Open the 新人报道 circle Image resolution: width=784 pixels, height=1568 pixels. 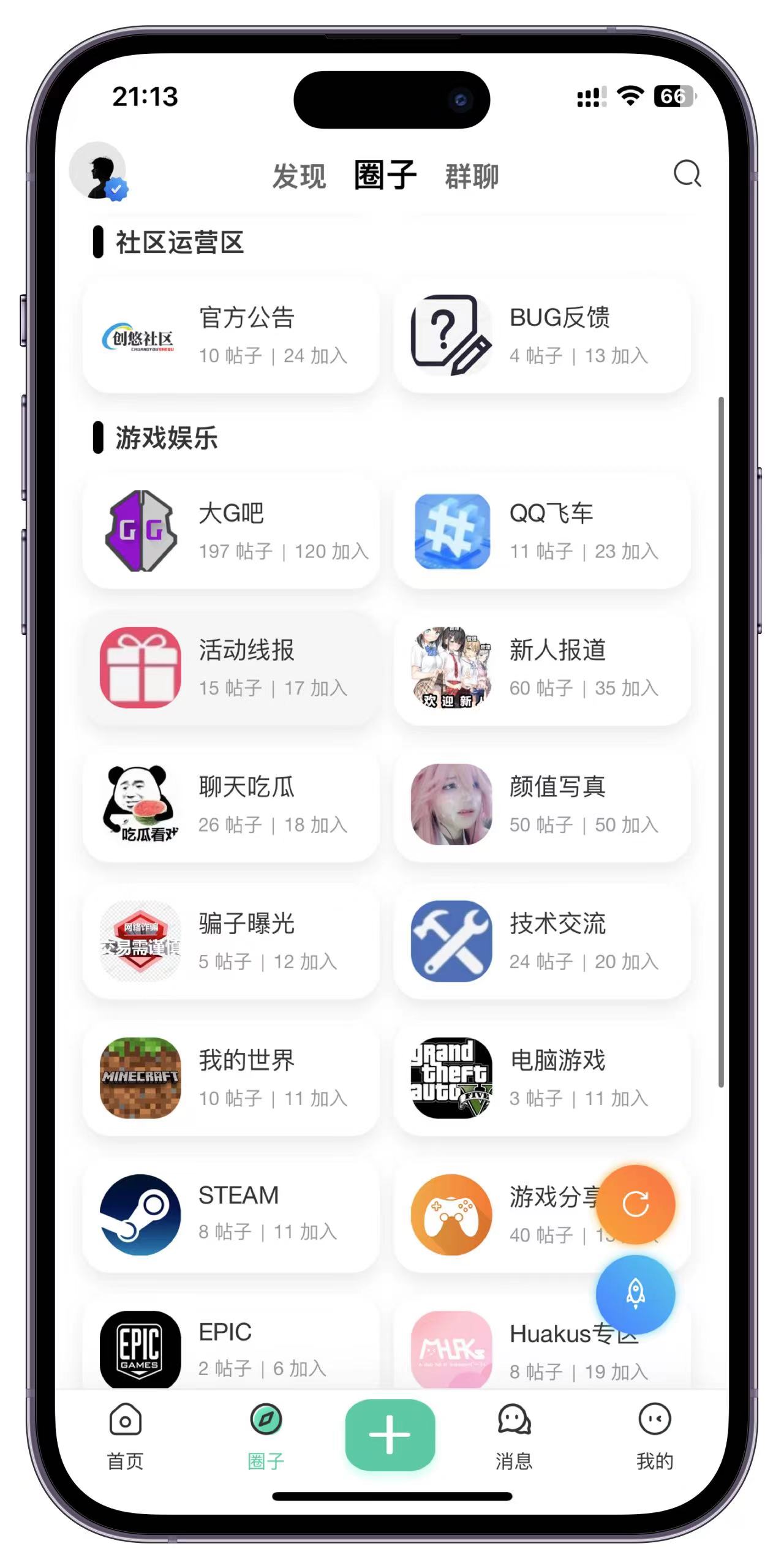point(542,668)
